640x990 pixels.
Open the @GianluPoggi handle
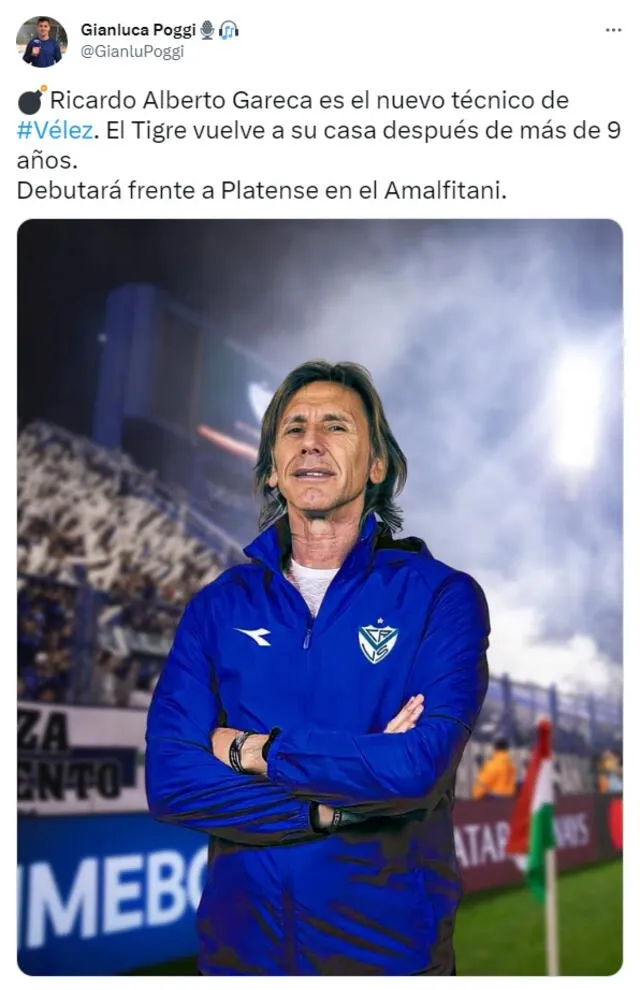coord(131,52)
